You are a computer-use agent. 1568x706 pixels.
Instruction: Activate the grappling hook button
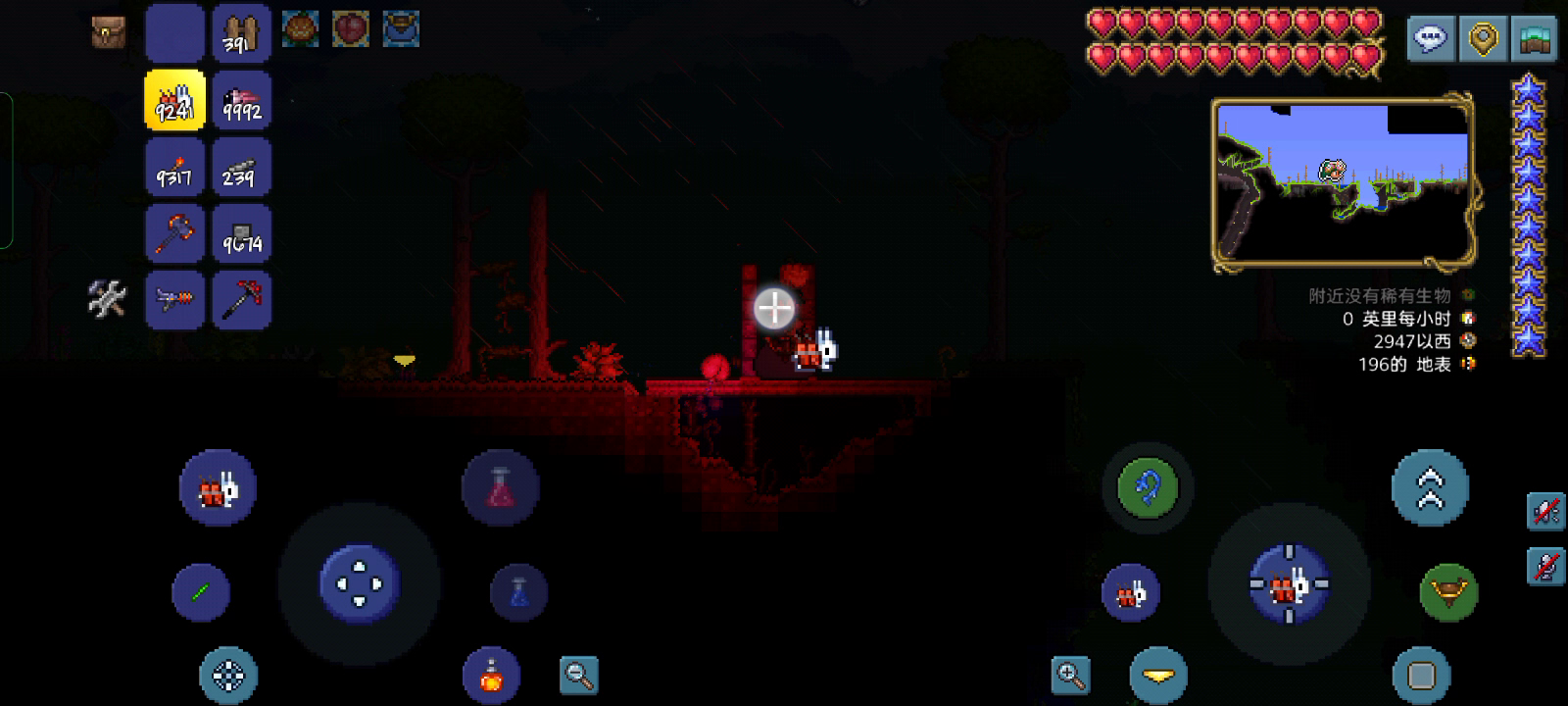(1148, 487)
